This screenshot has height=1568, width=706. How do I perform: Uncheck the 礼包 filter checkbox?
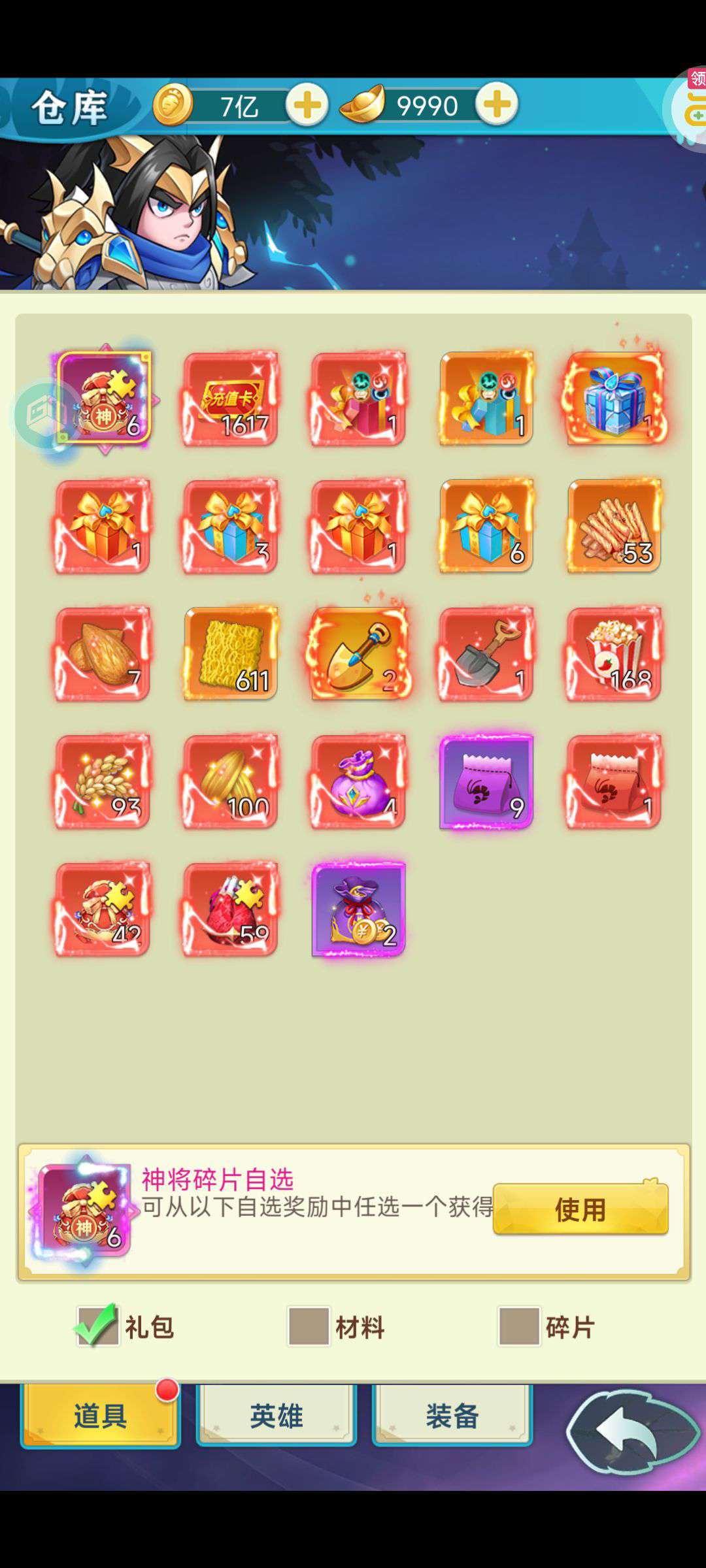97,1326
